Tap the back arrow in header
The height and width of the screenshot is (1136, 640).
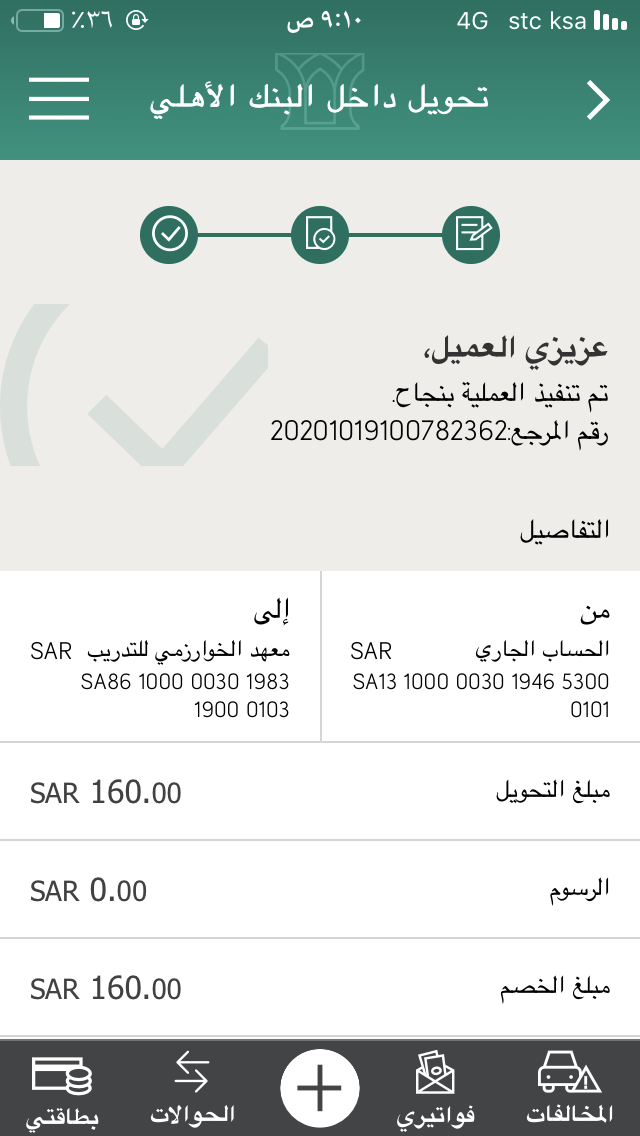(x=597, y=100)
